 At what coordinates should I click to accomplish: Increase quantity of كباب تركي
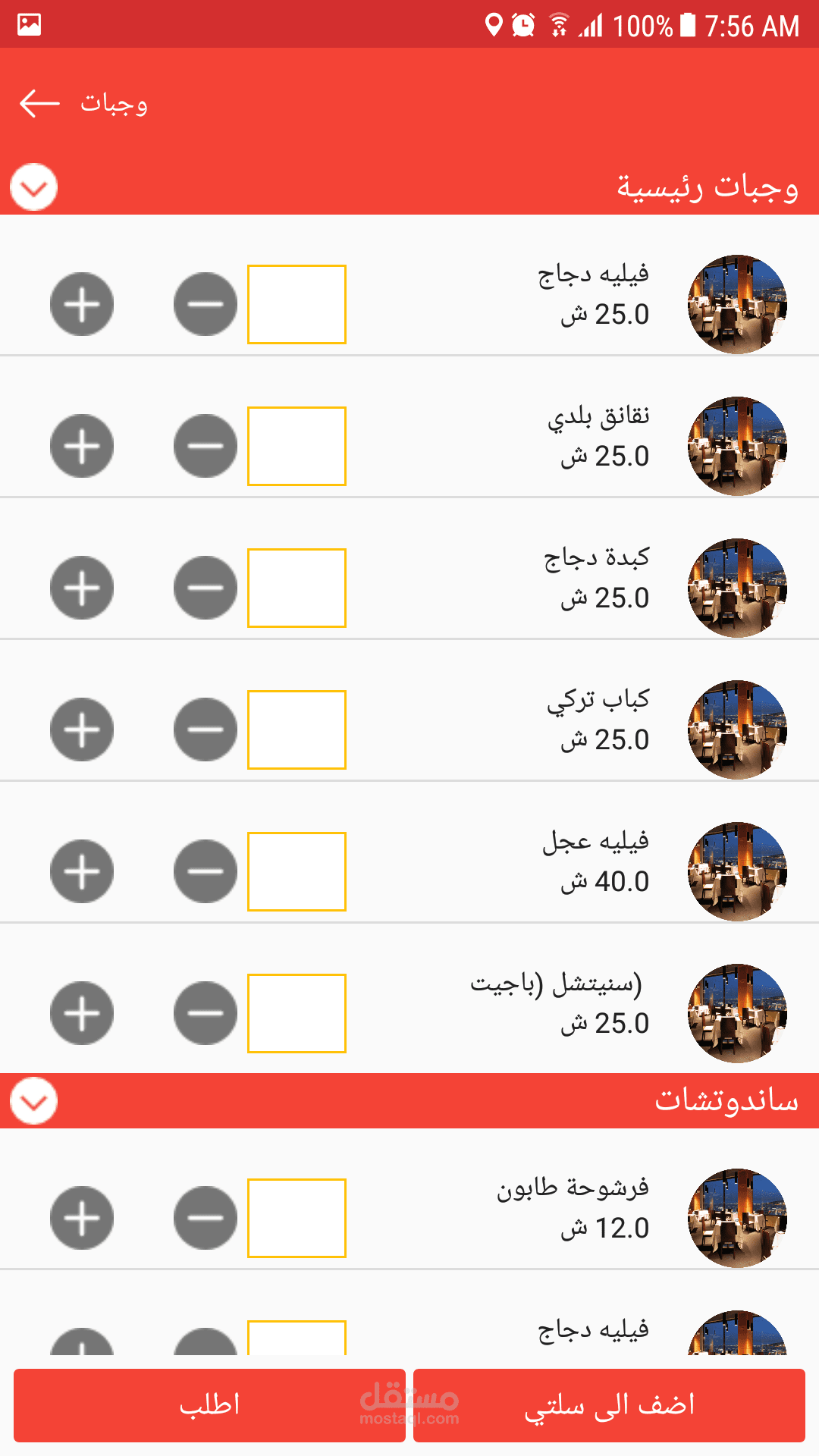pyautogui.click(x=82, y=730)
